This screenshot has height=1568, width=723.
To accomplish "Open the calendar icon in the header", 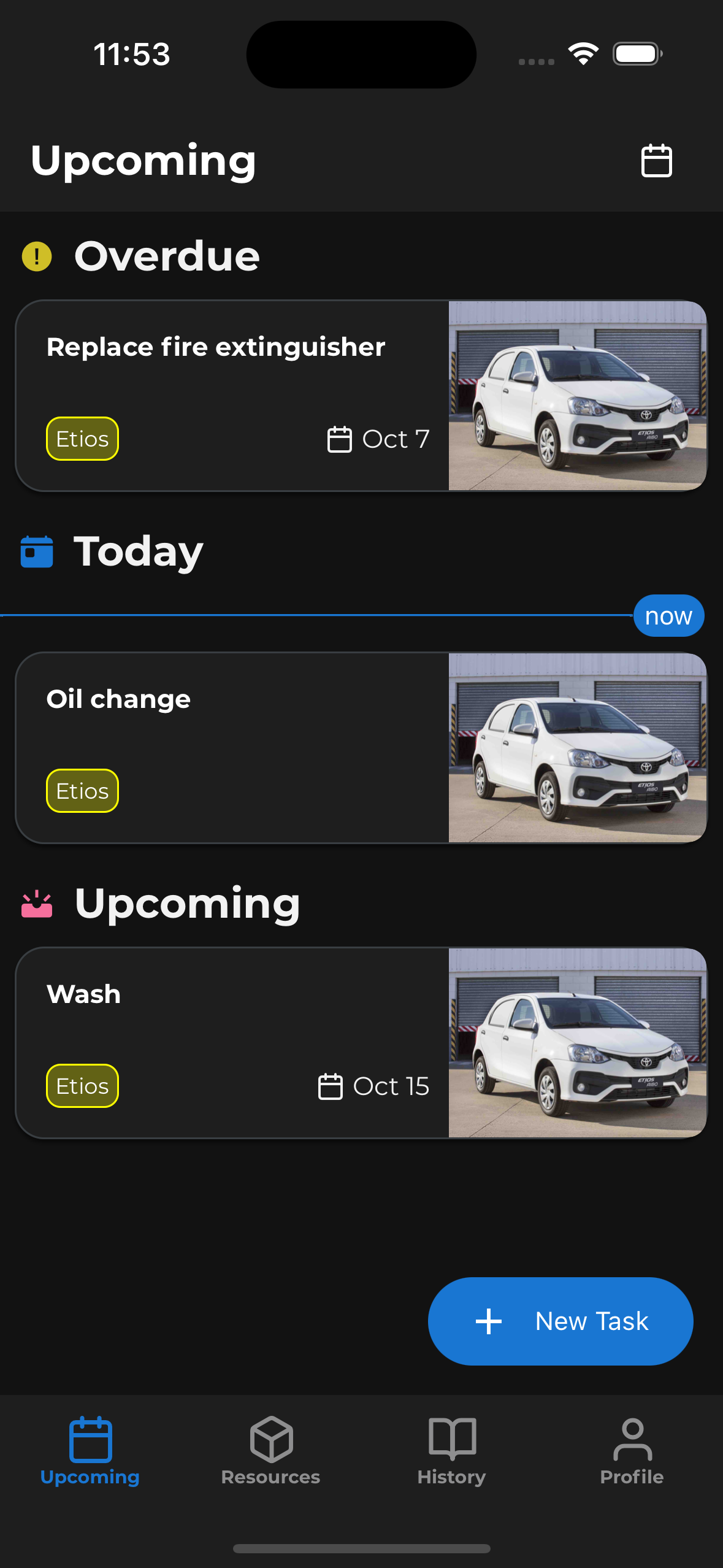I will click(657, 161).
